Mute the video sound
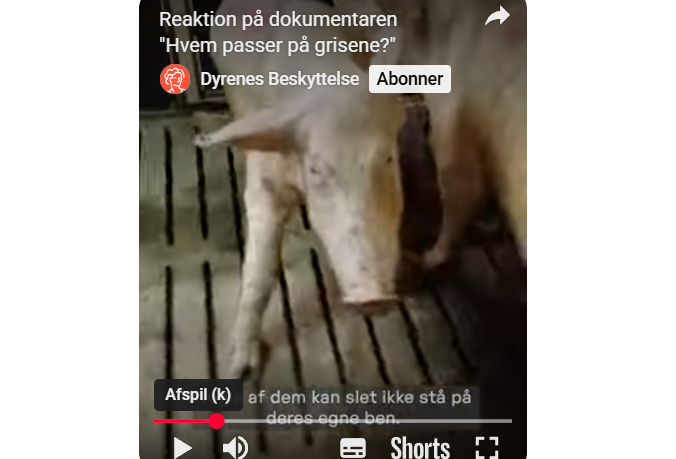 (x=235, y=447)
